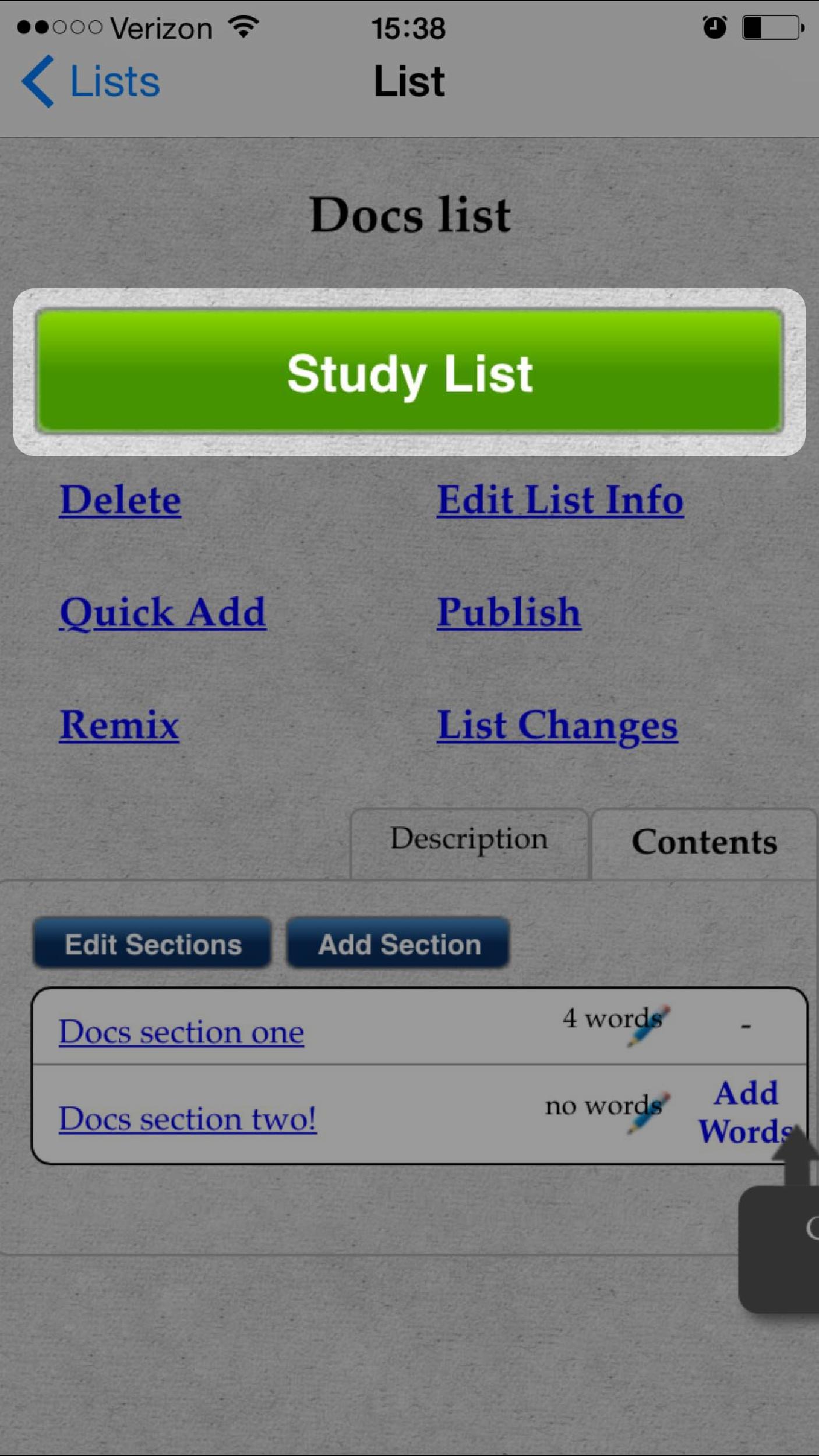
Task: Start the green Study List button
Action: point(409,372)
